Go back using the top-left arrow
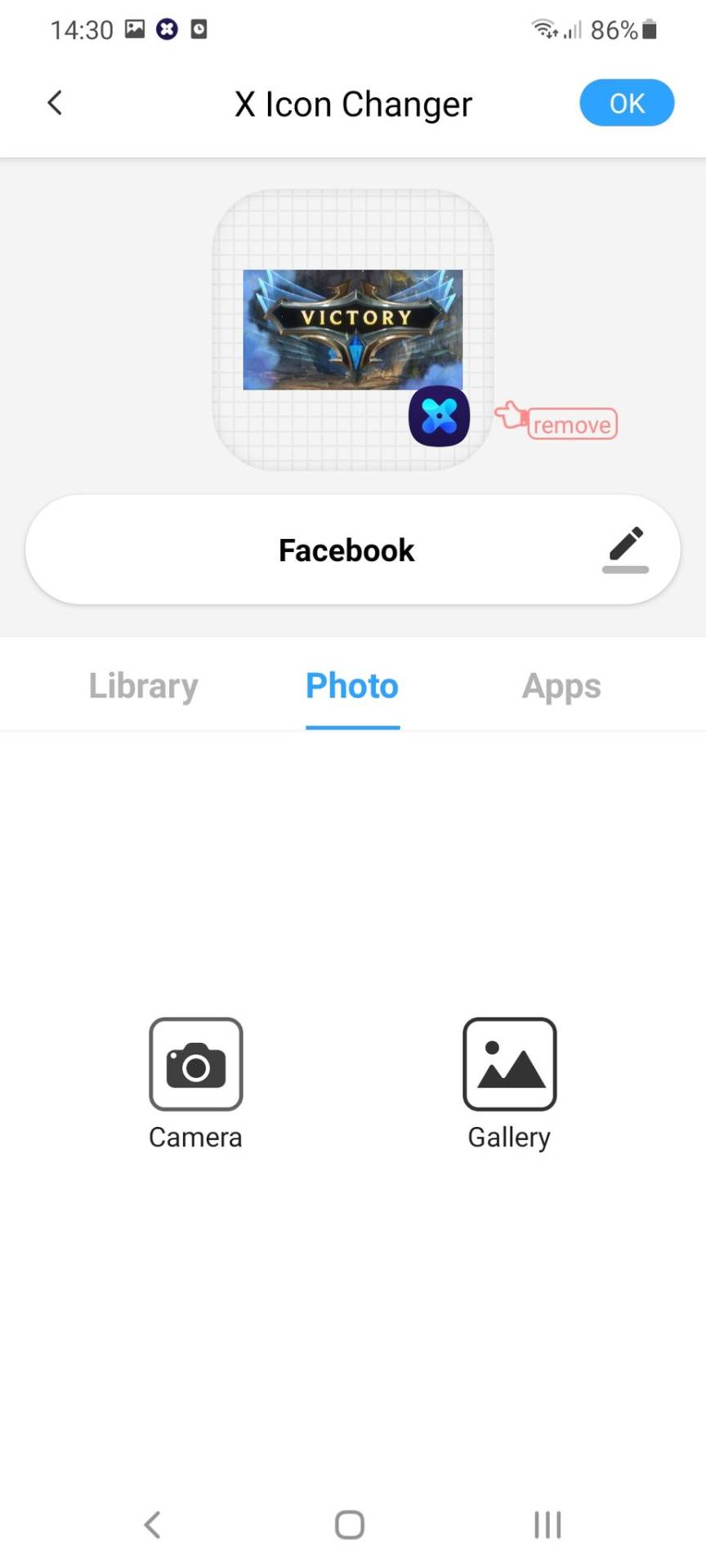 pos(55,103)
